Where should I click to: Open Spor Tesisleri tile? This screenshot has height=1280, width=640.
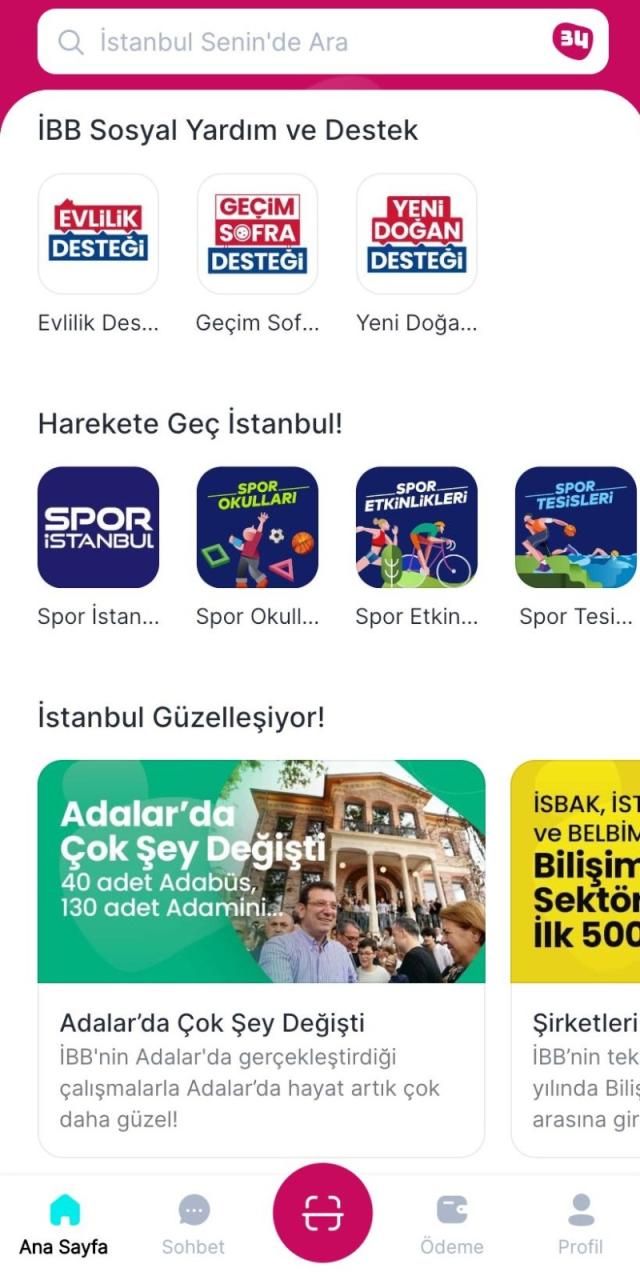[x=575, y=527]
